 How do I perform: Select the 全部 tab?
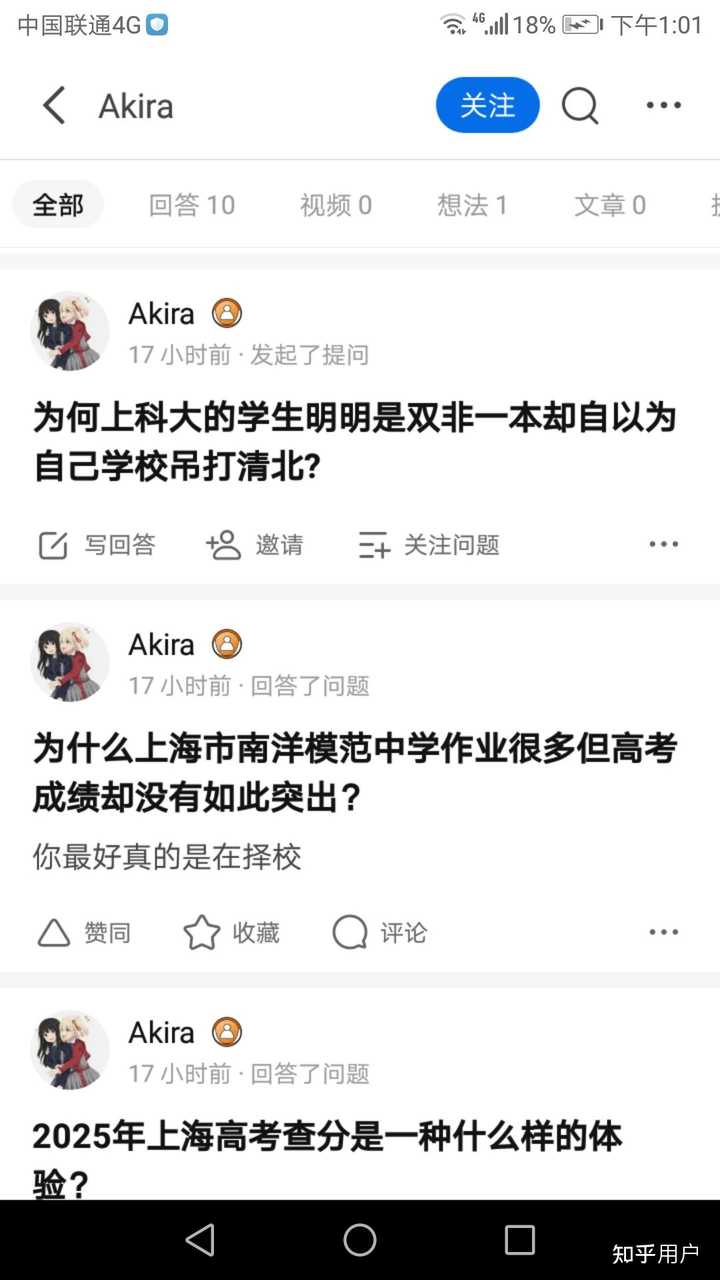58,205
